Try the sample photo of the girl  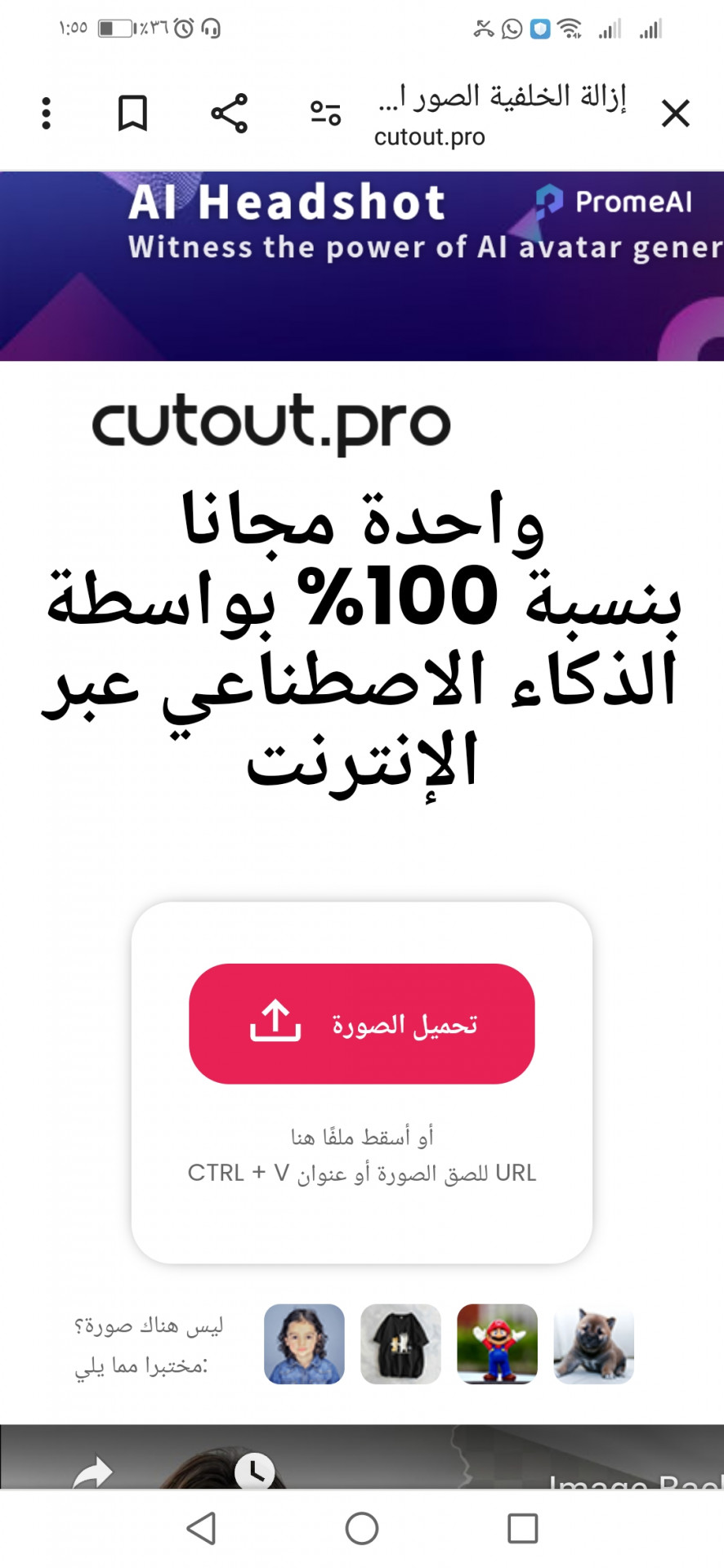point(304,1343)
